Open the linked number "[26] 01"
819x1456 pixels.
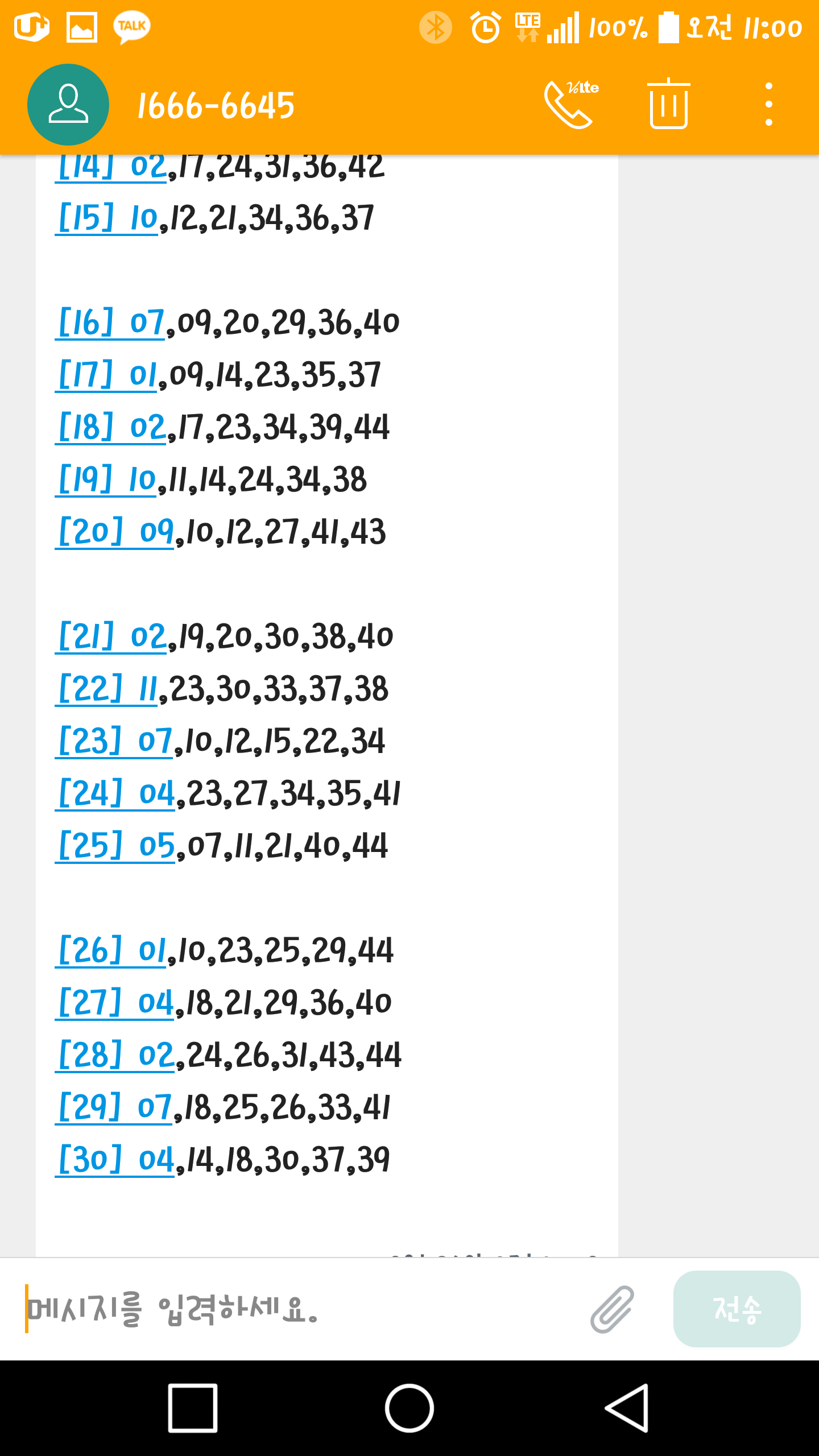pyautogui.click(x=111, y=951)
